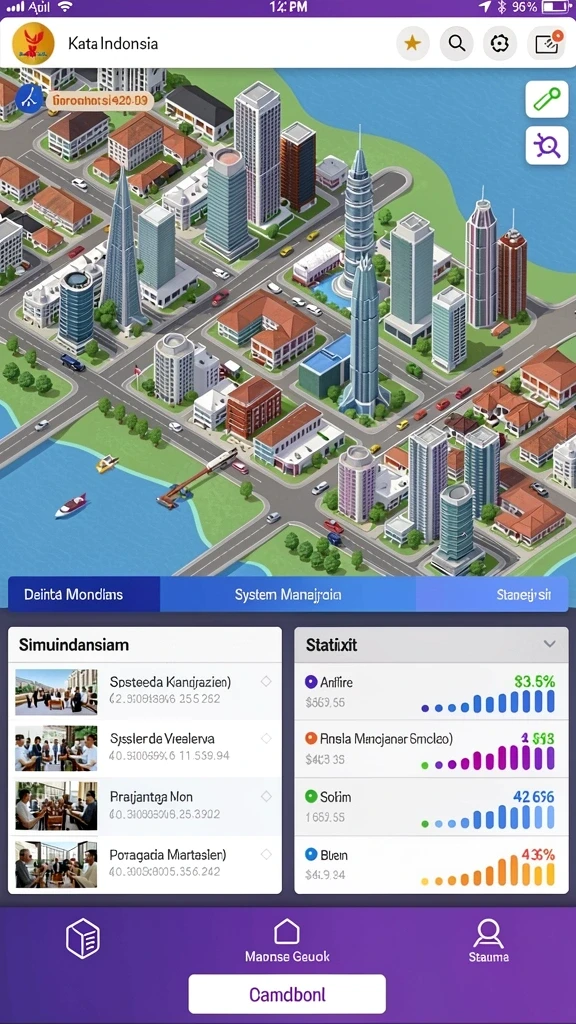Expand the Statixit panel chevron
576x1024 pixels.
tap(550, 645)
